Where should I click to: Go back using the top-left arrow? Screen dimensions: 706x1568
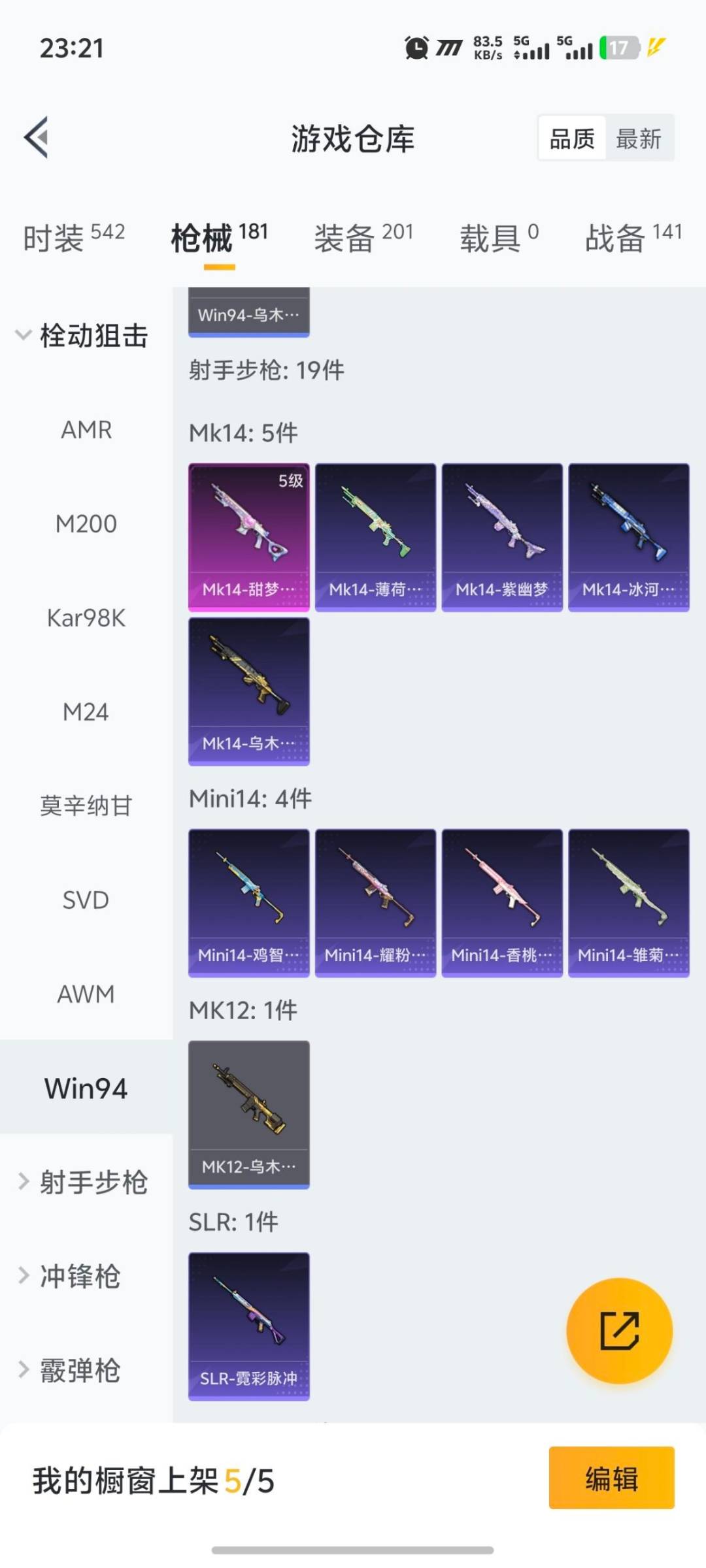click(37, 137)
